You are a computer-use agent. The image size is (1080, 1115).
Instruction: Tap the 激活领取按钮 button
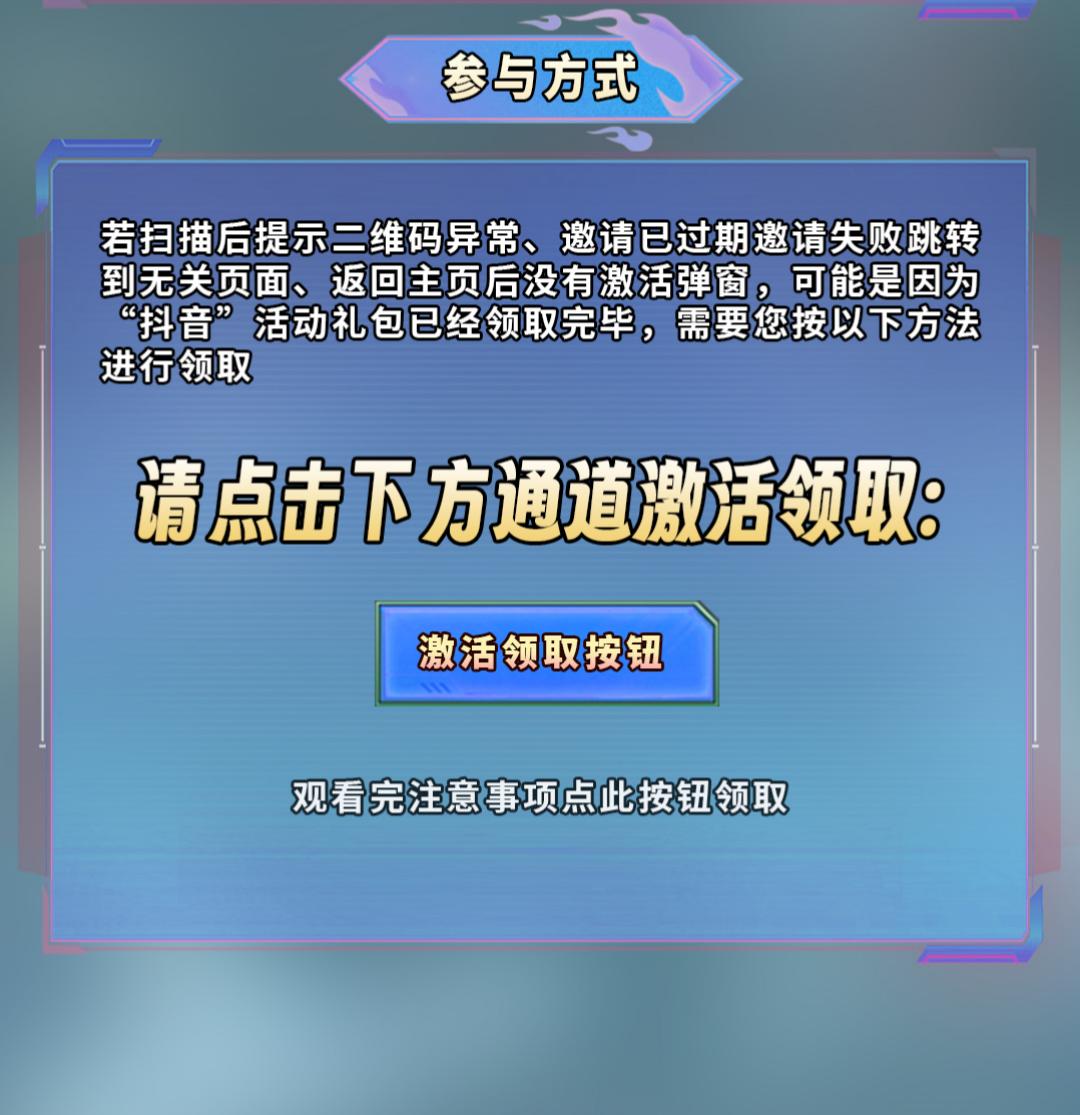click(546, 653)
